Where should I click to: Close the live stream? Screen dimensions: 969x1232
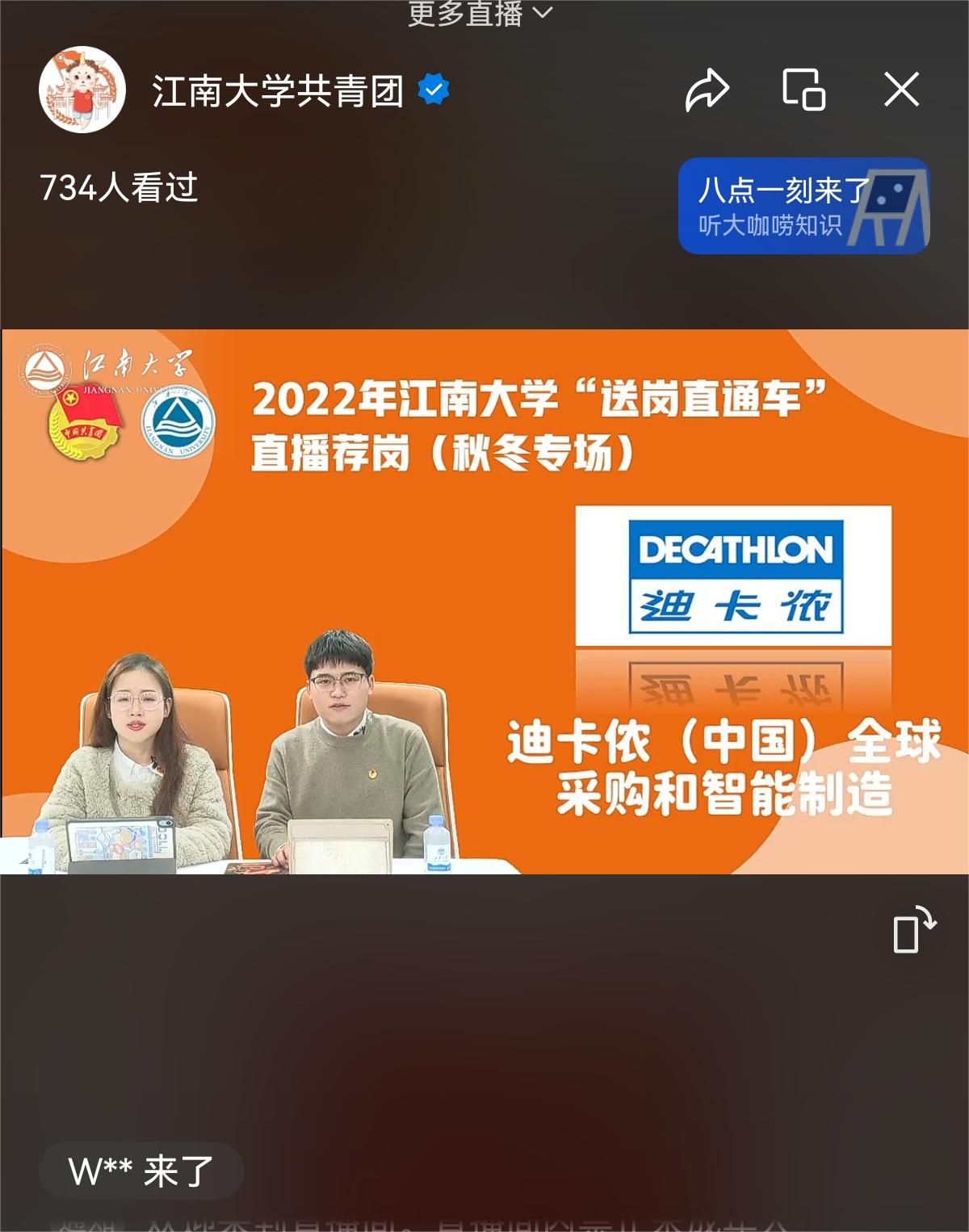click(901, 90)
